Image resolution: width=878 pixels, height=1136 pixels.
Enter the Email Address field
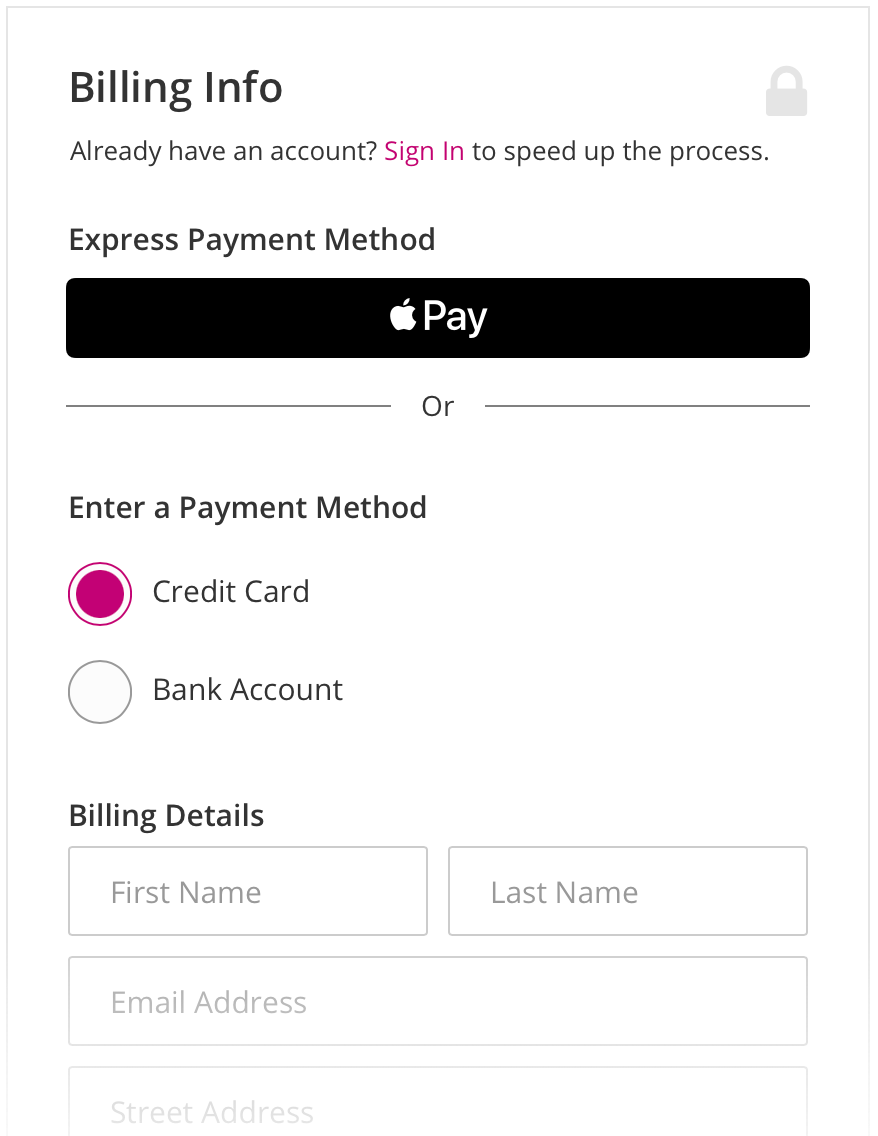pos(438,1001)
